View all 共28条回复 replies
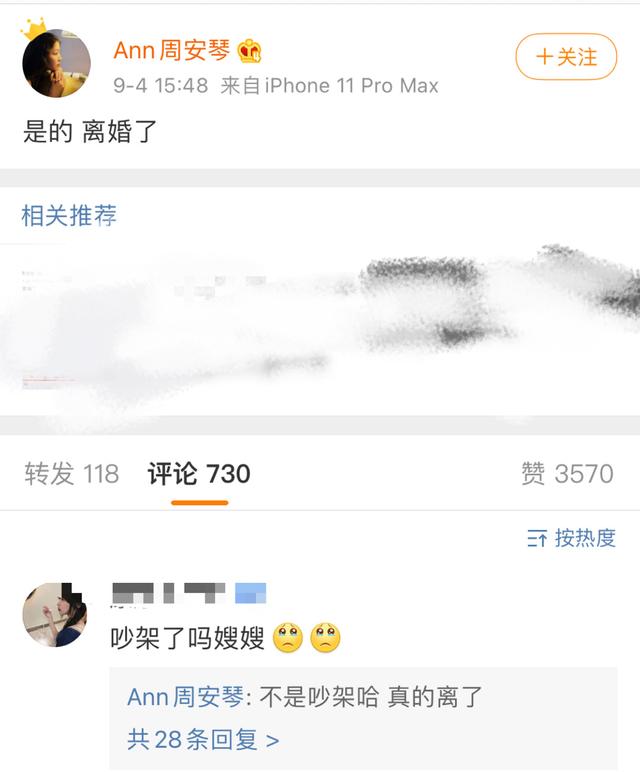The width and height of the screenshot is (640, 772). pyautogui.click(x=203, y=739)
